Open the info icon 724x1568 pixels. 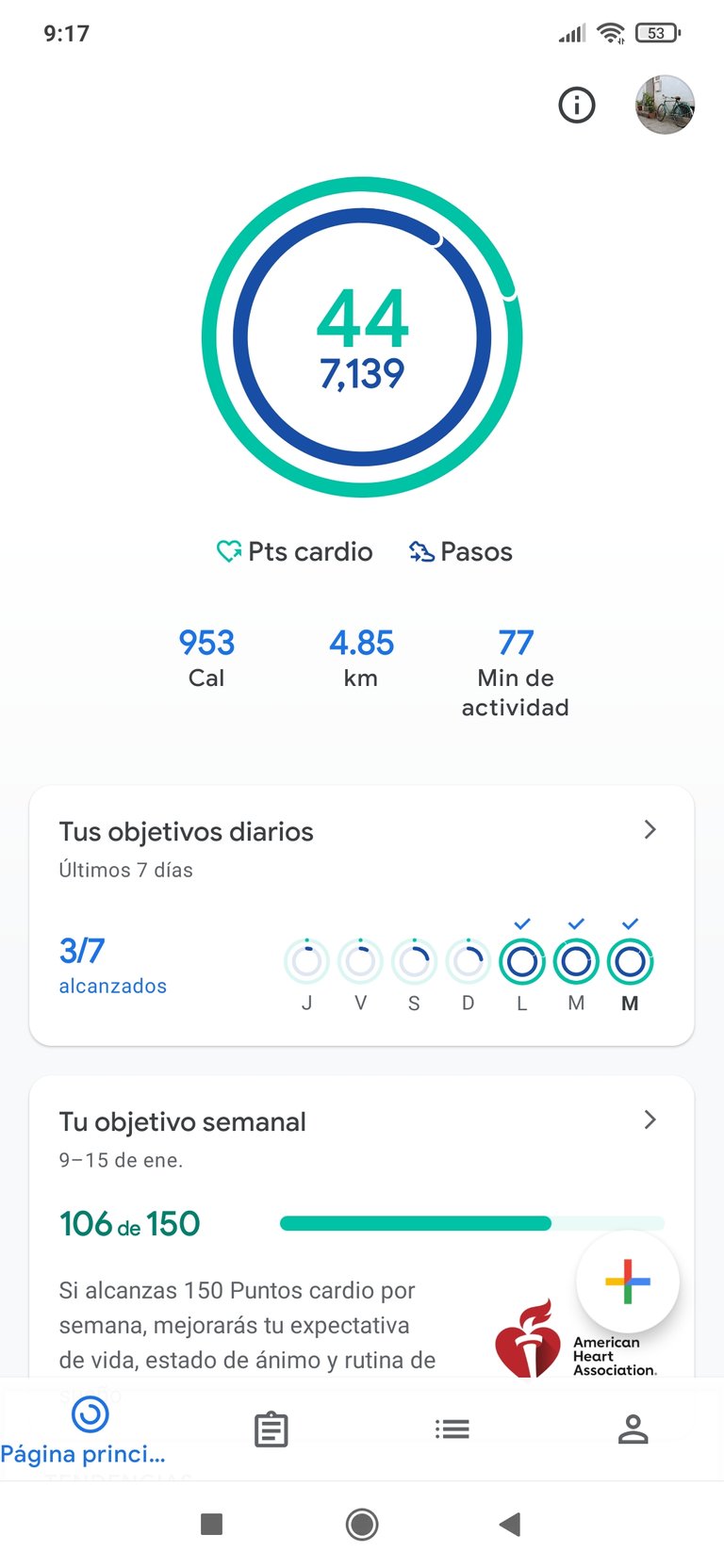(x=577, y=105)
